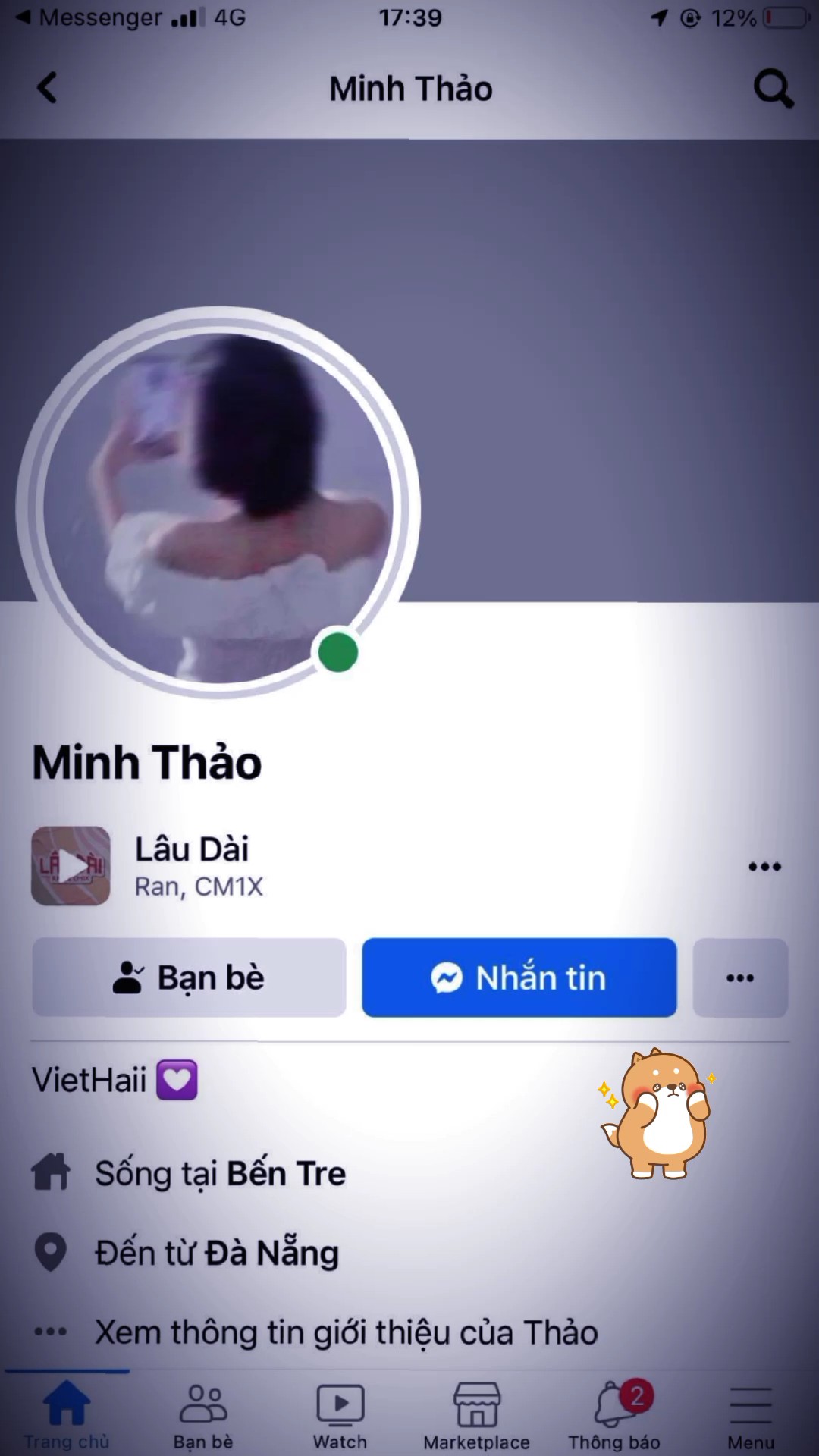Send a message via Nhắn tin

tap(519, 977)
